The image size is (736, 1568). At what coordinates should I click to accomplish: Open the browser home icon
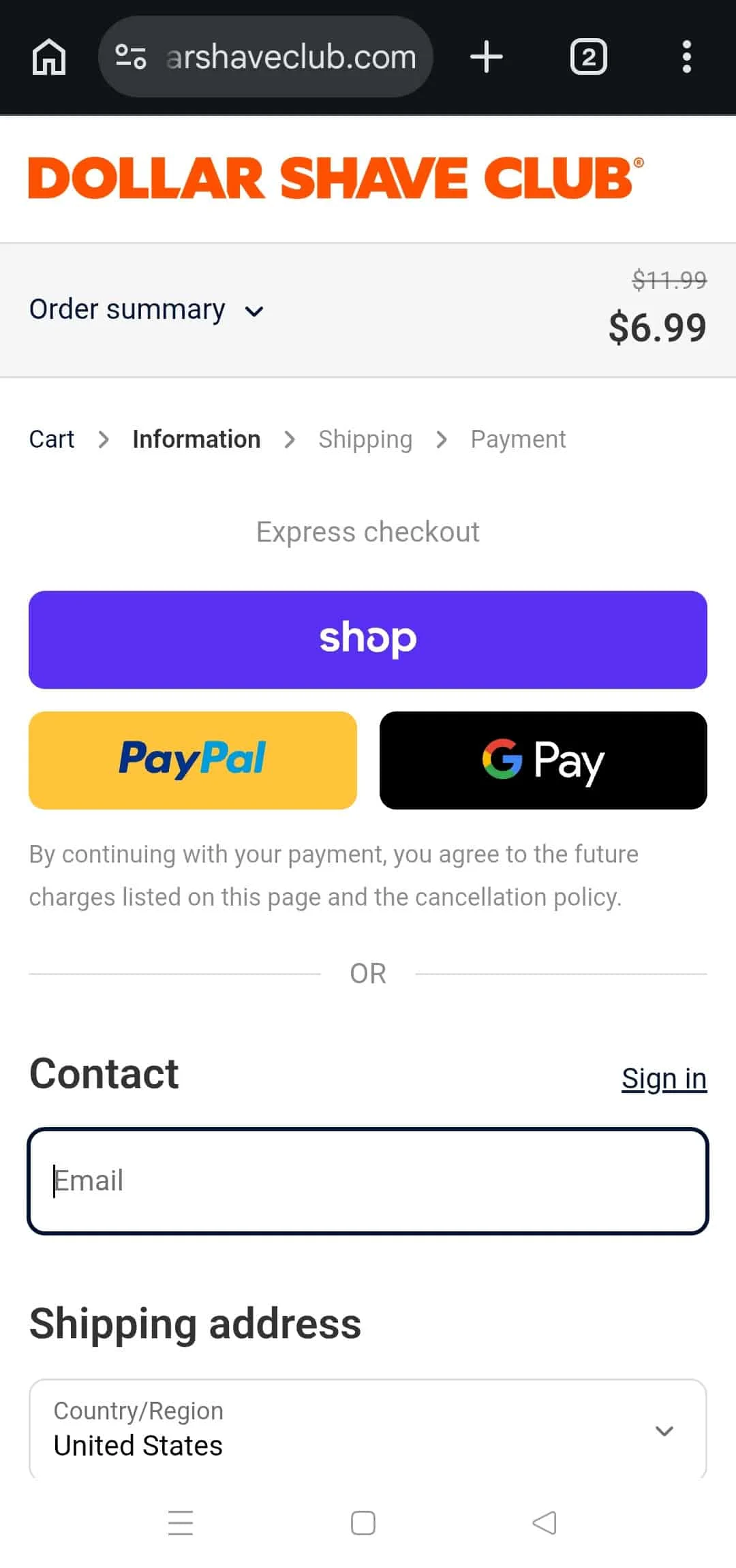coord(48,57)
